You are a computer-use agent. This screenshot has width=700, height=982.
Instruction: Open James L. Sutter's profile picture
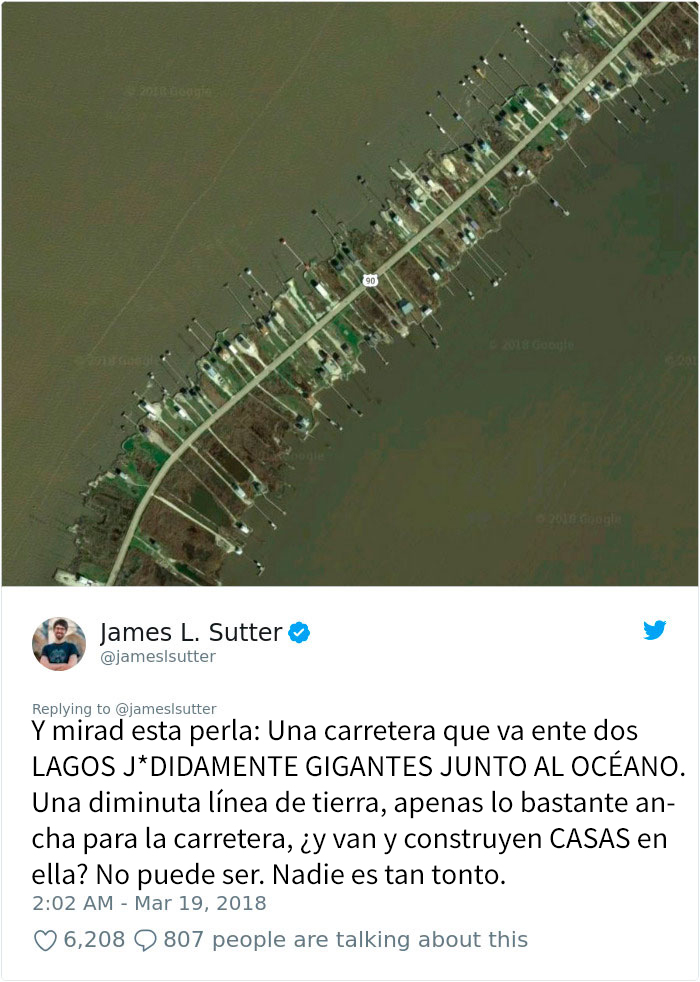[x=59, y=644]
